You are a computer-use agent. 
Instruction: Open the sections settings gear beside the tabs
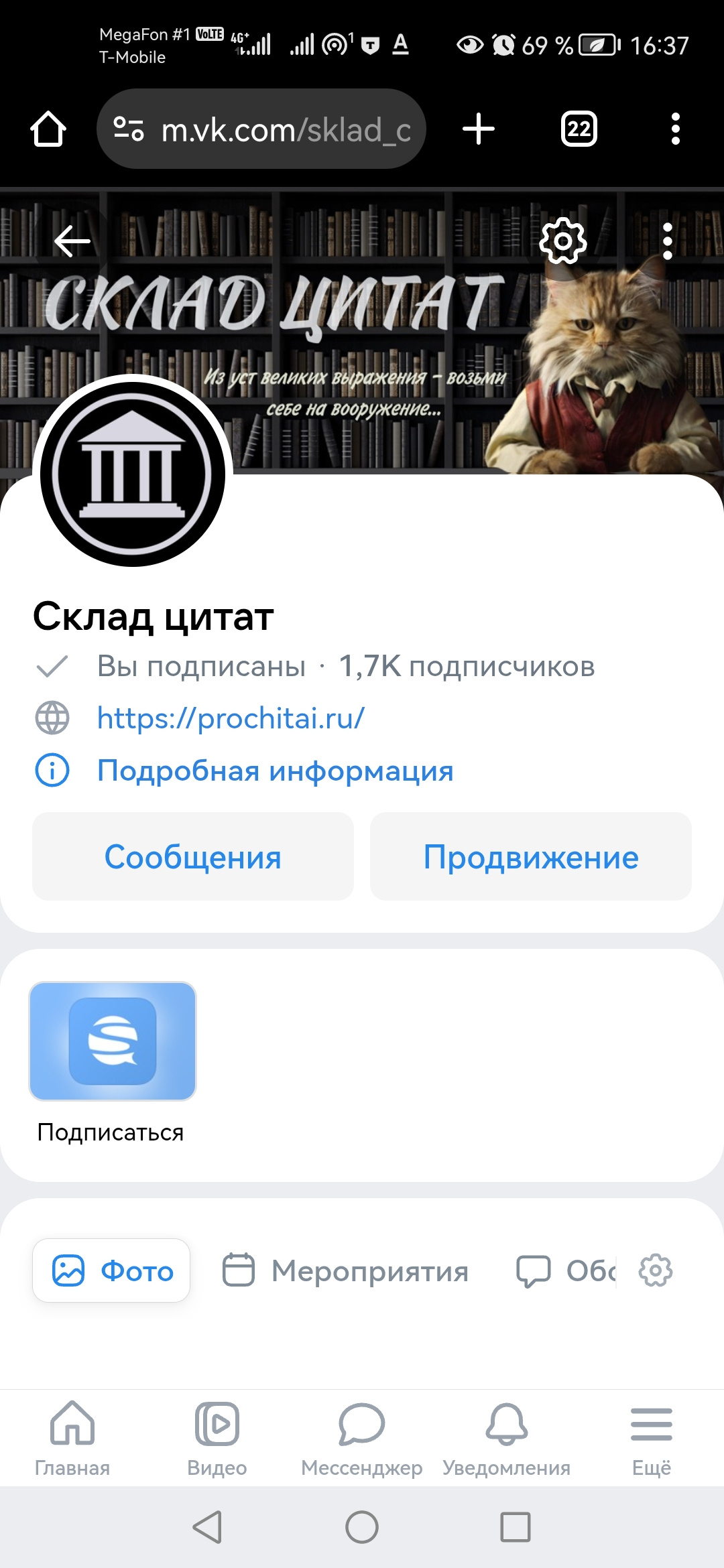pyautogui.click(x=655, y=1270)
